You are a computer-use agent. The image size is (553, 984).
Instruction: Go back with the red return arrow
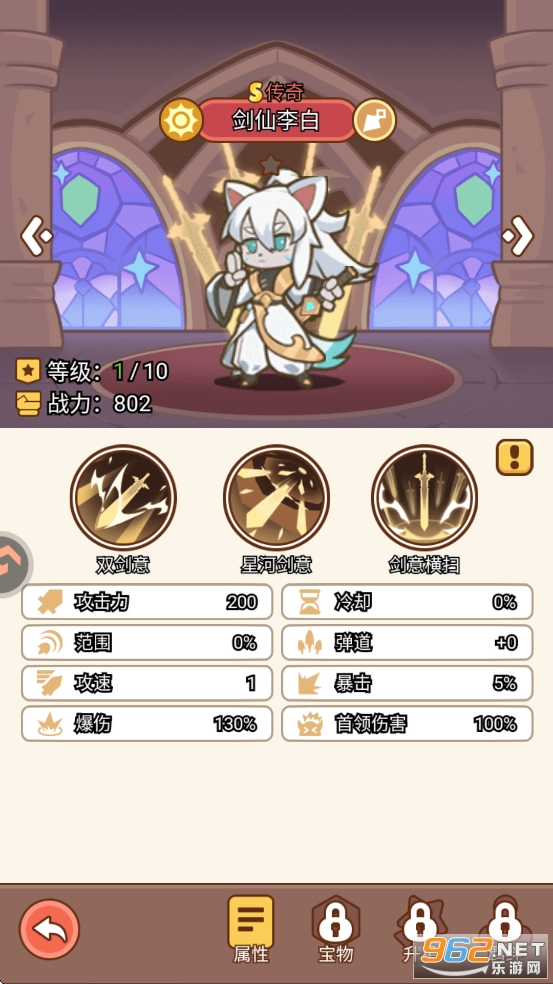pos(49,929)
